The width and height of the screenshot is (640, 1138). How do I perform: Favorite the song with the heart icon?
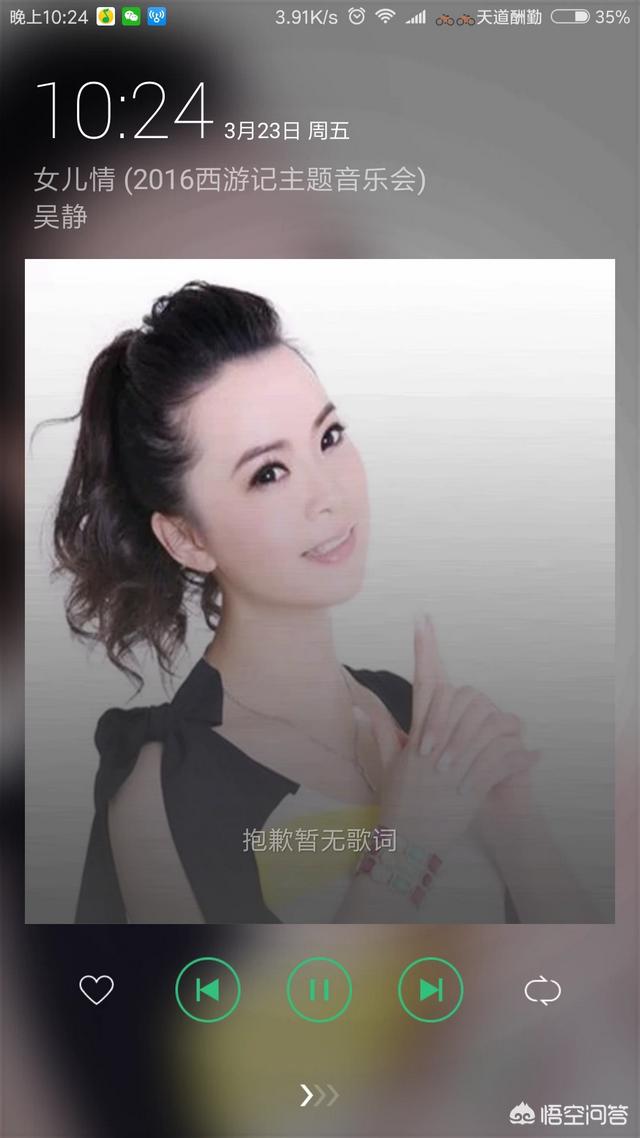(97, 990)
